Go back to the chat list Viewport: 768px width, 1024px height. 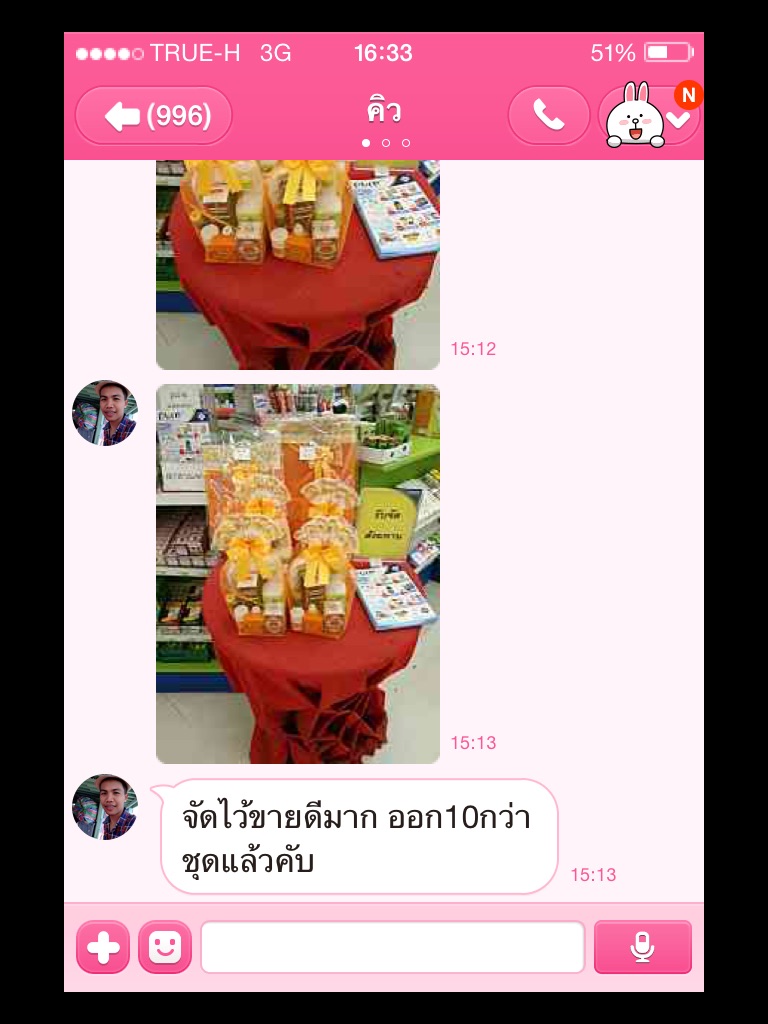153,116
